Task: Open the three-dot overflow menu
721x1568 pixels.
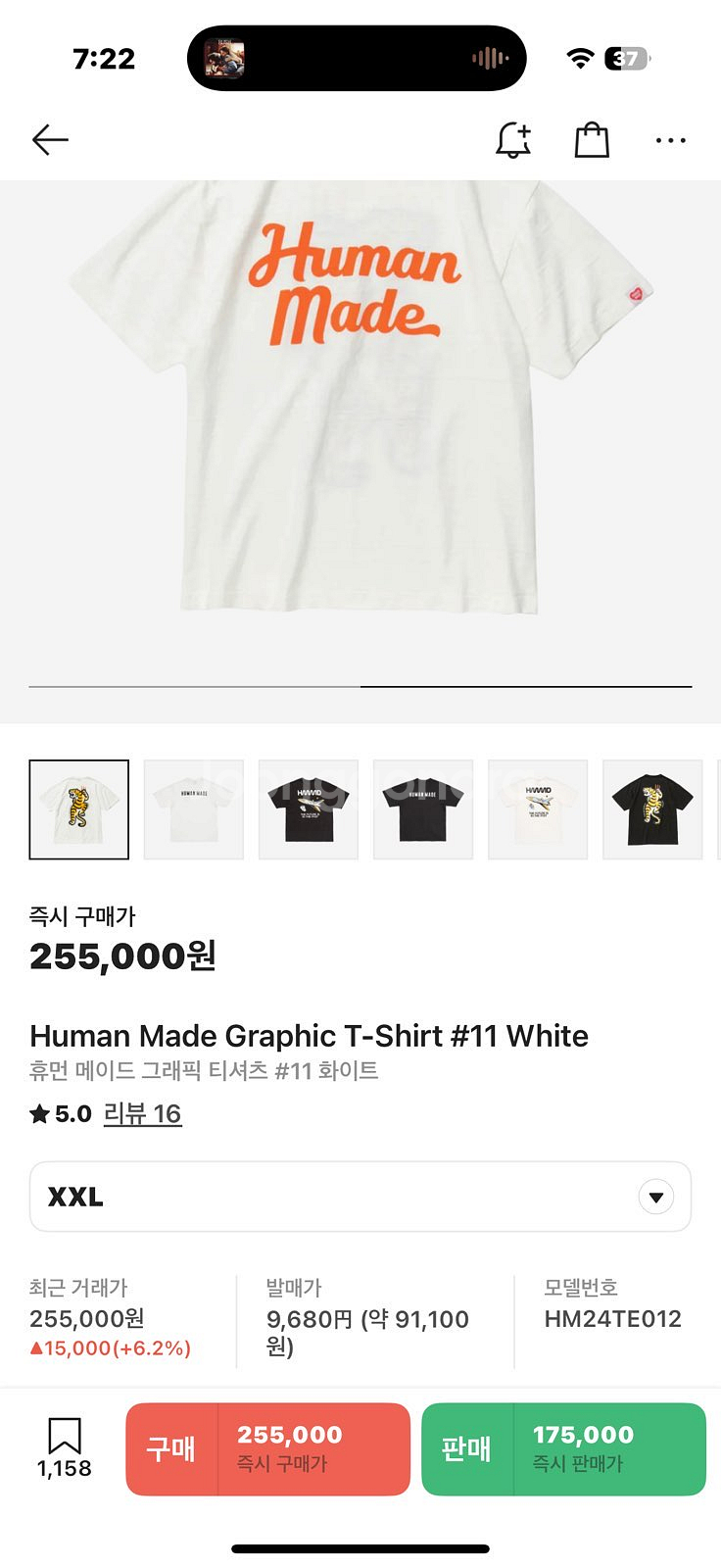Action: (671, 140)
